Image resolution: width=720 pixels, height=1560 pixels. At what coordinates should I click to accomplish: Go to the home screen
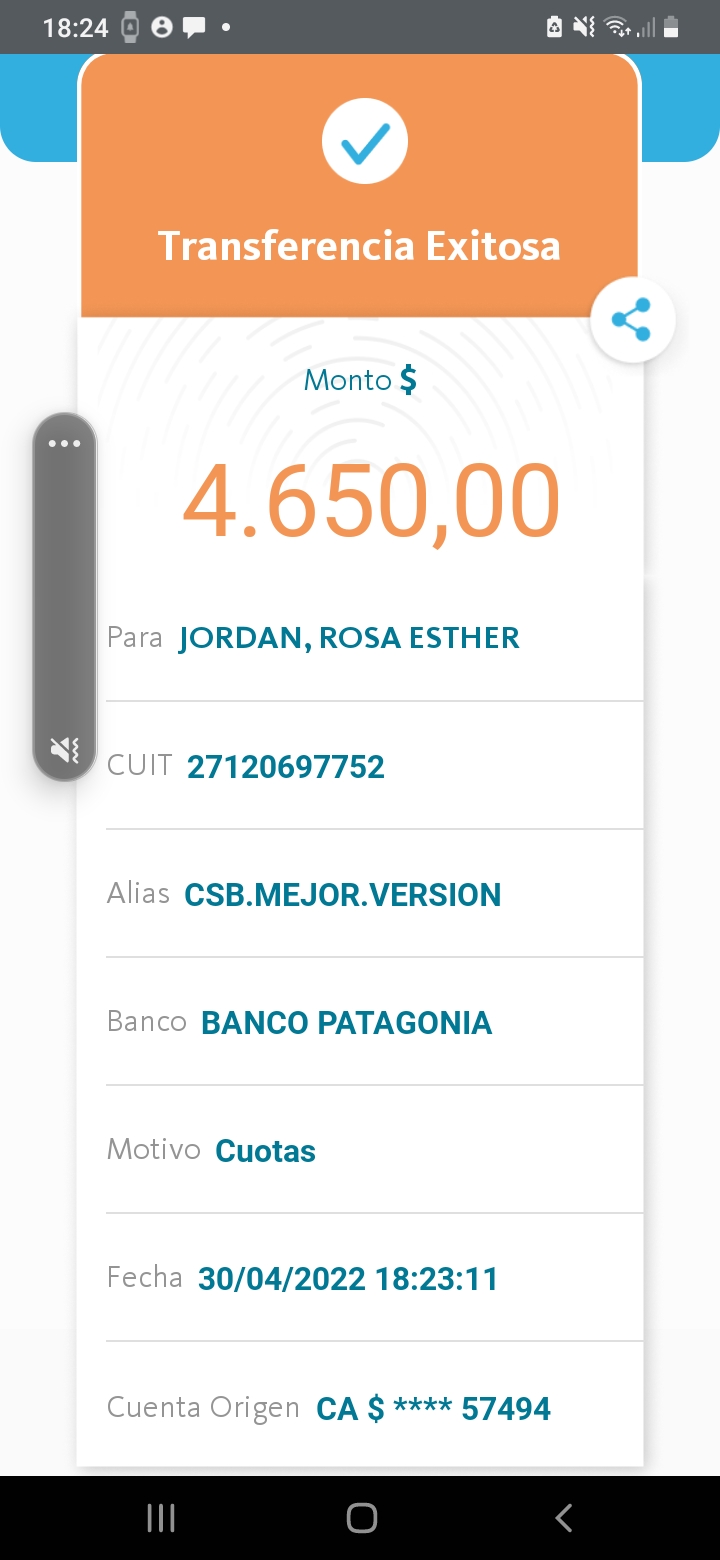point(361,1518)
